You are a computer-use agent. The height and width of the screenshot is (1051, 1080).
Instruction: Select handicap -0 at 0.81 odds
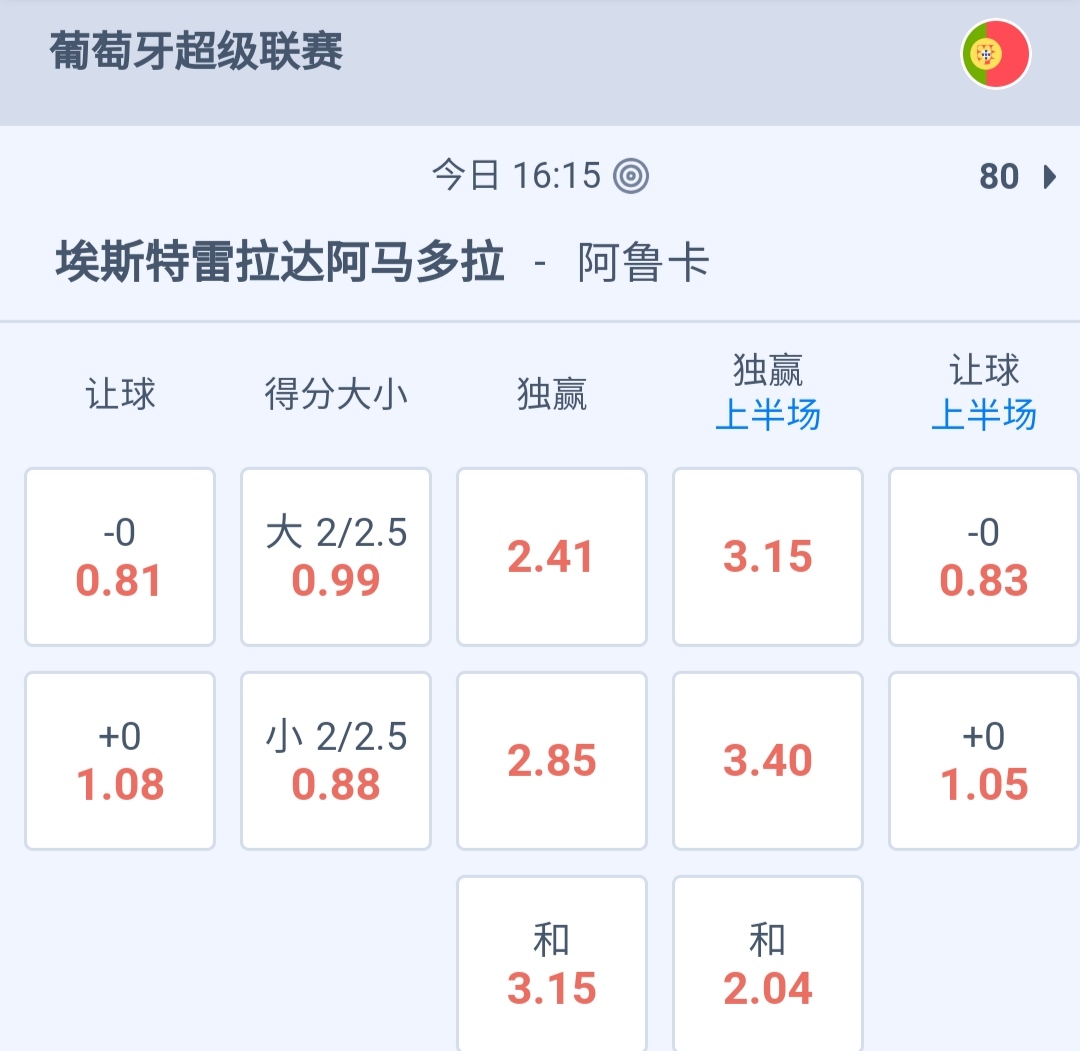(x=120, y=557)
